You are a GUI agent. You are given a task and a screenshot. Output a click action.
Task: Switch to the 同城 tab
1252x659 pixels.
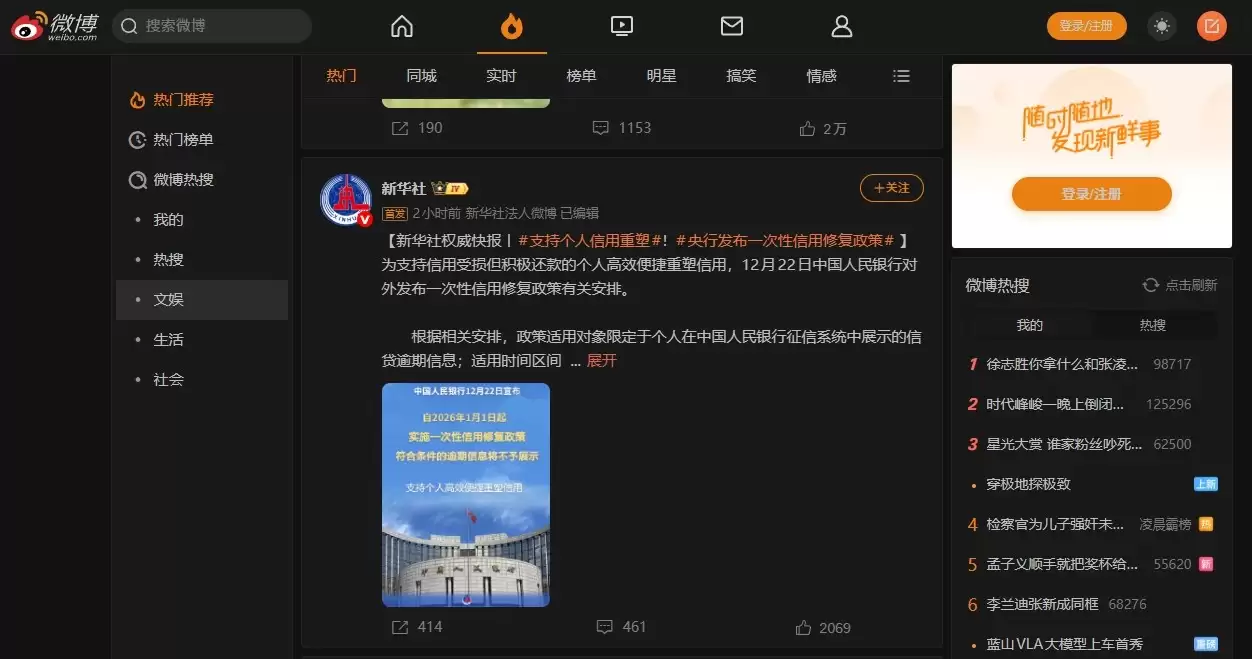(x=421, y=76)
